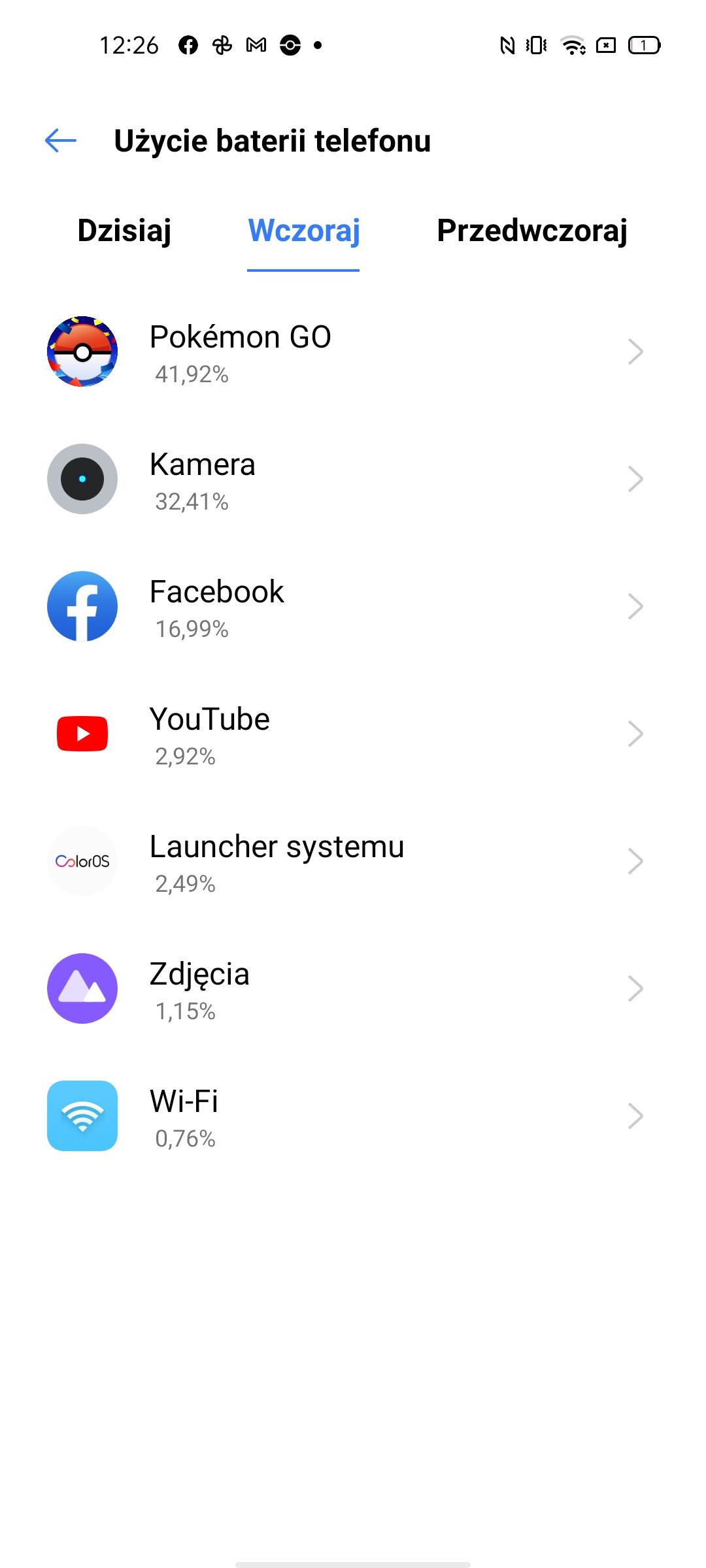View Facebook battery usage details

[353, 606]
